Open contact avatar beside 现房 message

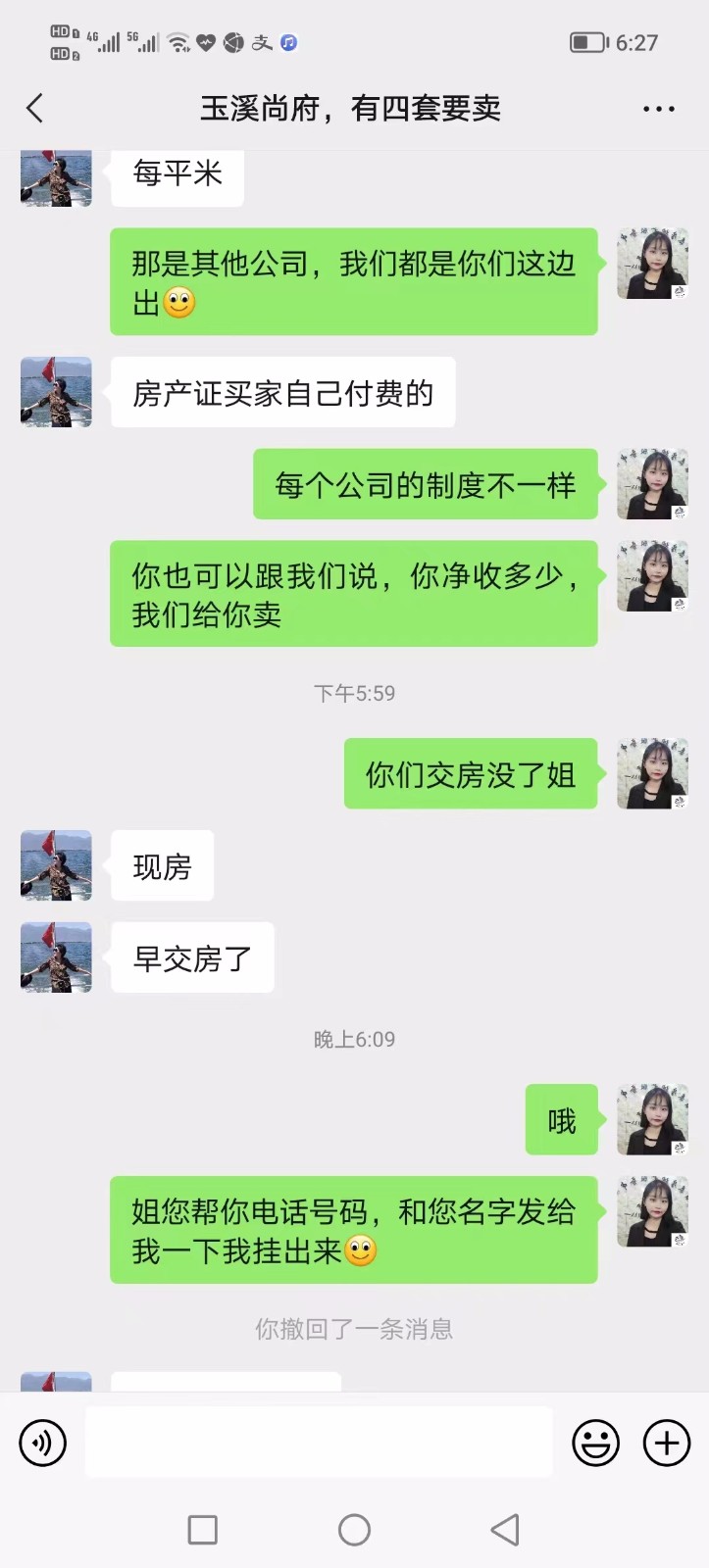pos(56,865)
